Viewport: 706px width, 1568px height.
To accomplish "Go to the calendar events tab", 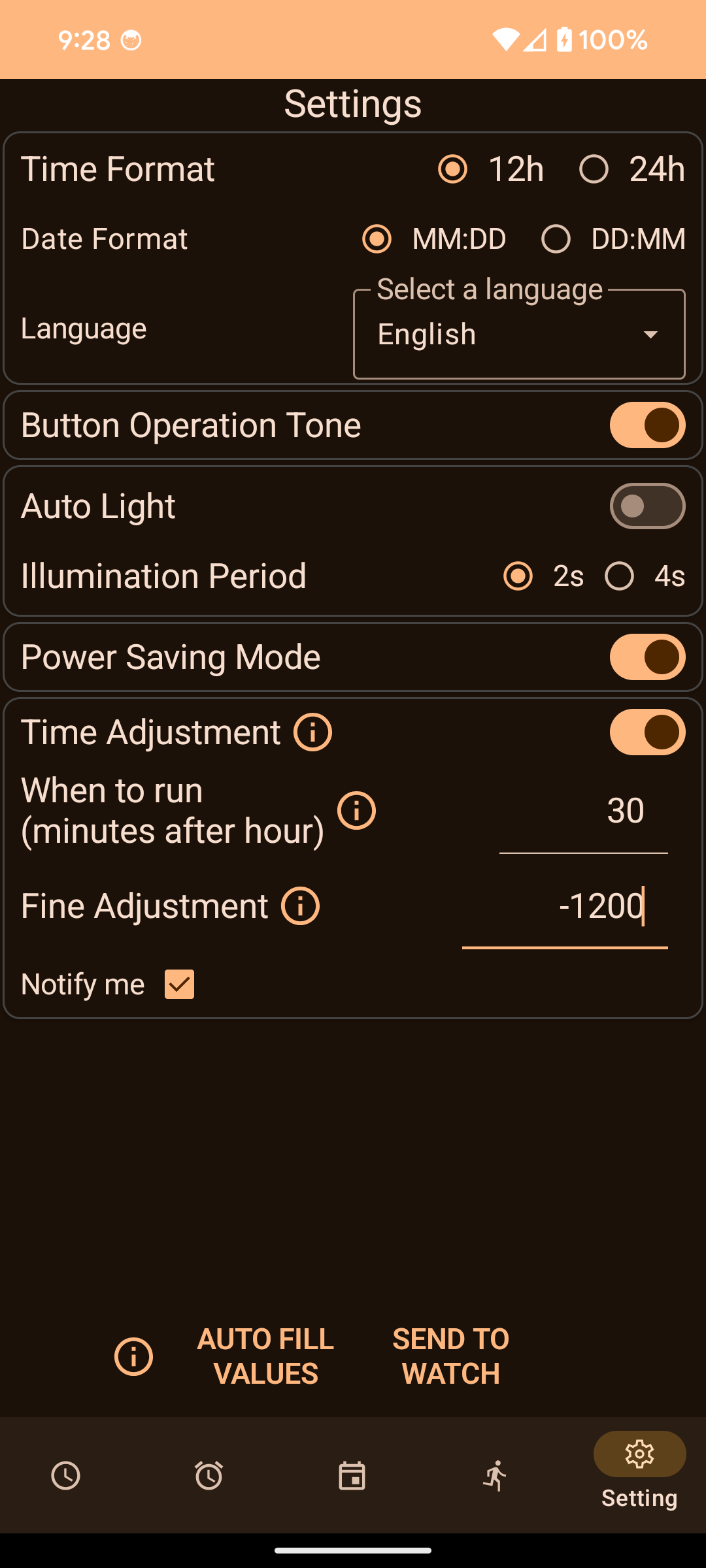I will click(x=352, y=1476).
